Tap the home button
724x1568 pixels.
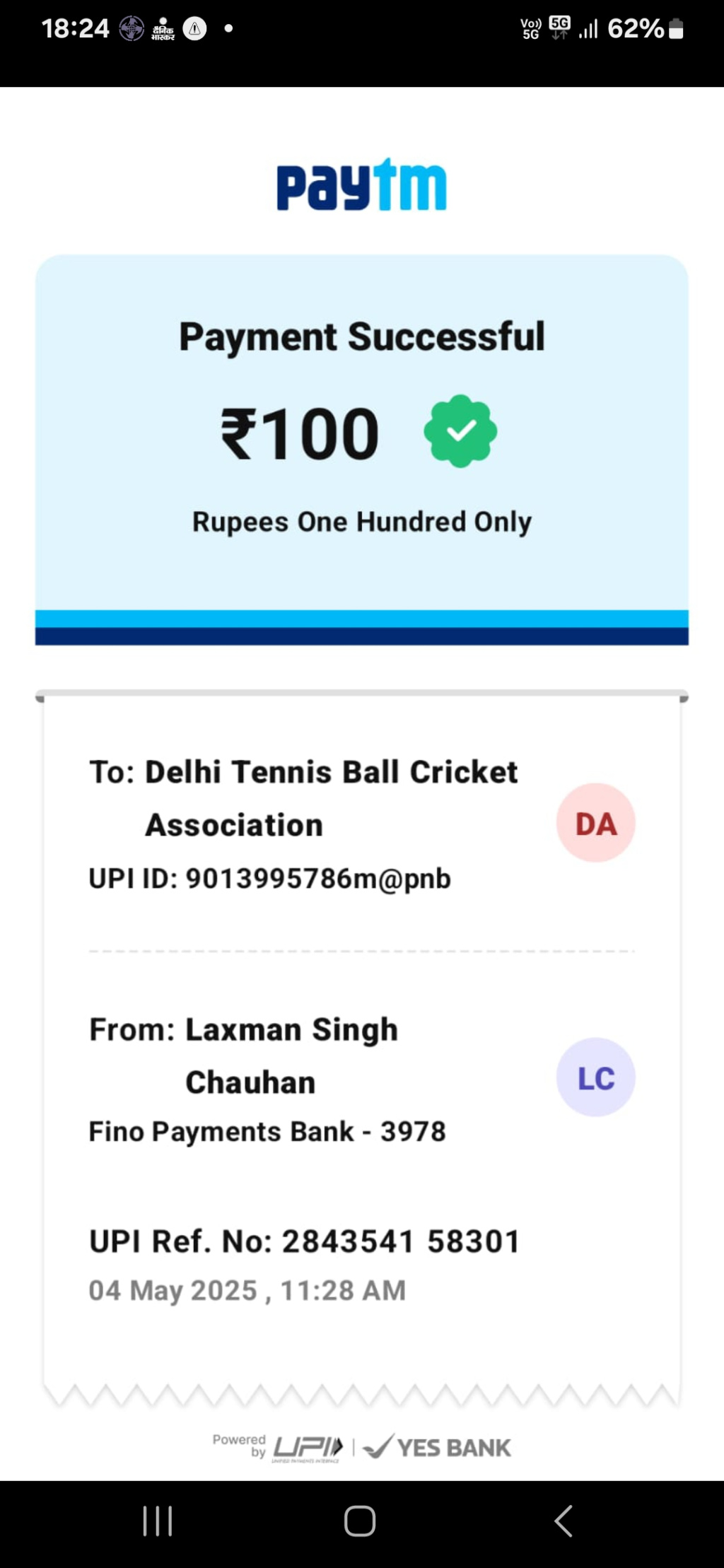[x=360, y=1521]
